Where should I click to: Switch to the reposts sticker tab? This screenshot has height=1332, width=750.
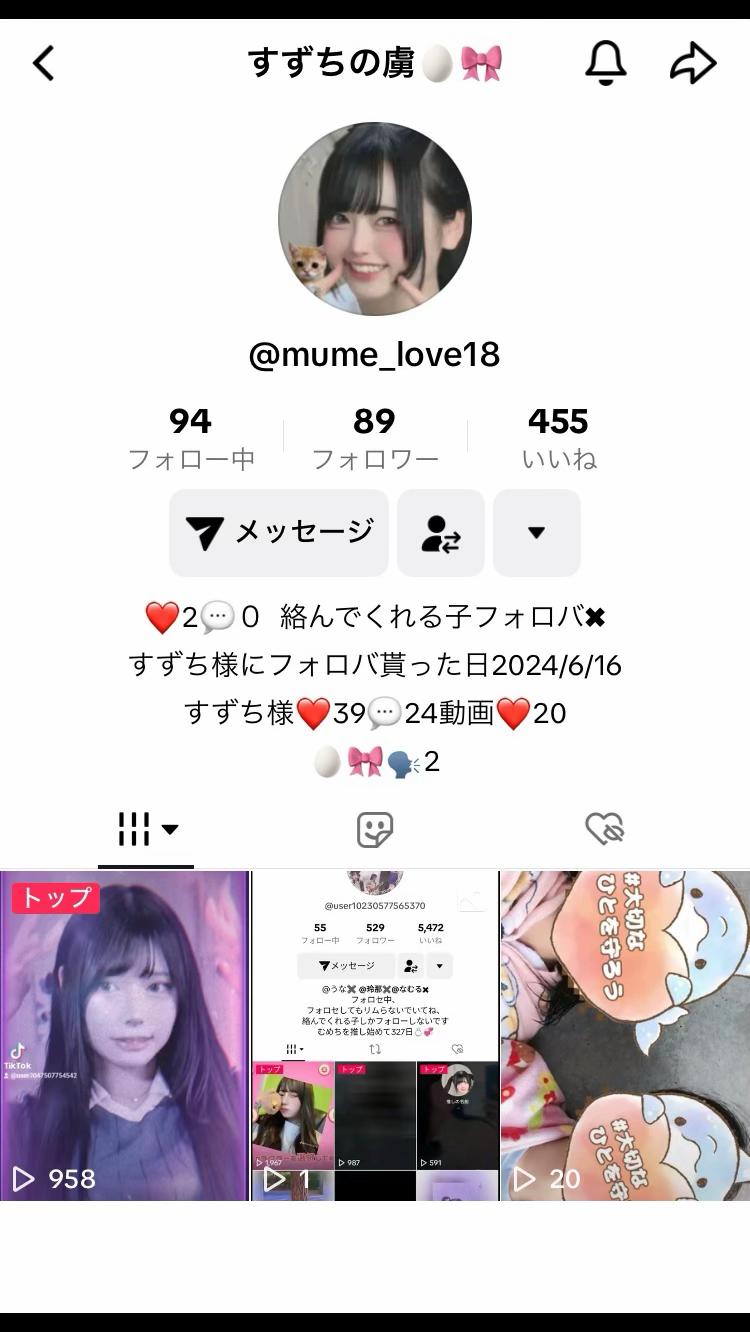(x=375, y=829)
